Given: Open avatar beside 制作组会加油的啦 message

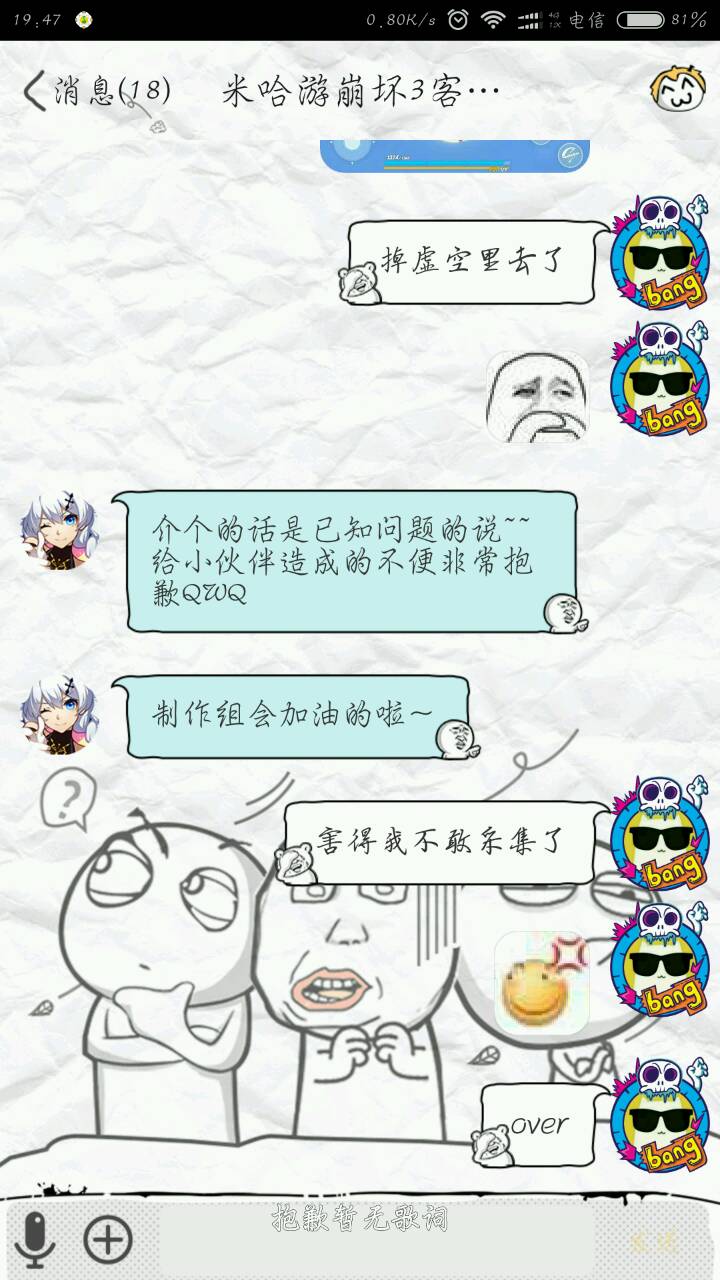Looking at the screenshot, I should [x=60, y=714].
